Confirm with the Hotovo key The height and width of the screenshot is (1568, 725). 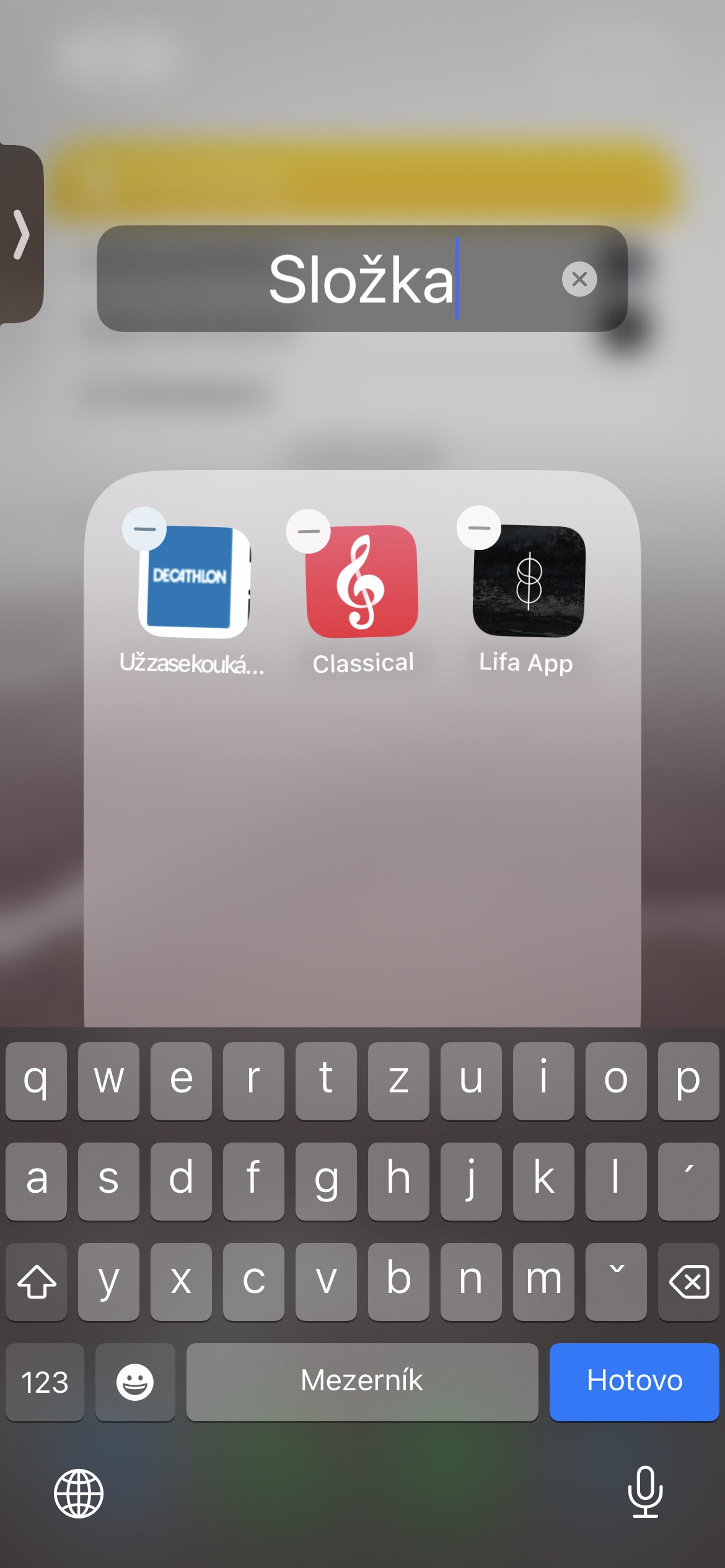634,1382
